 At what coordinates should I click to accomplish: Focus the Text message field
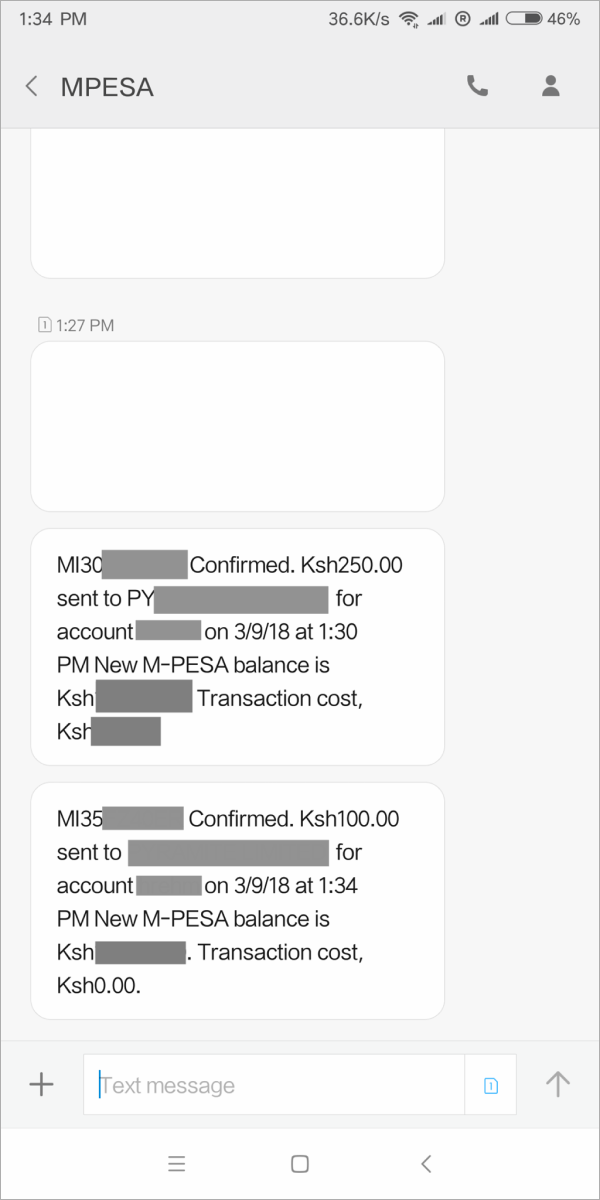274,1084
